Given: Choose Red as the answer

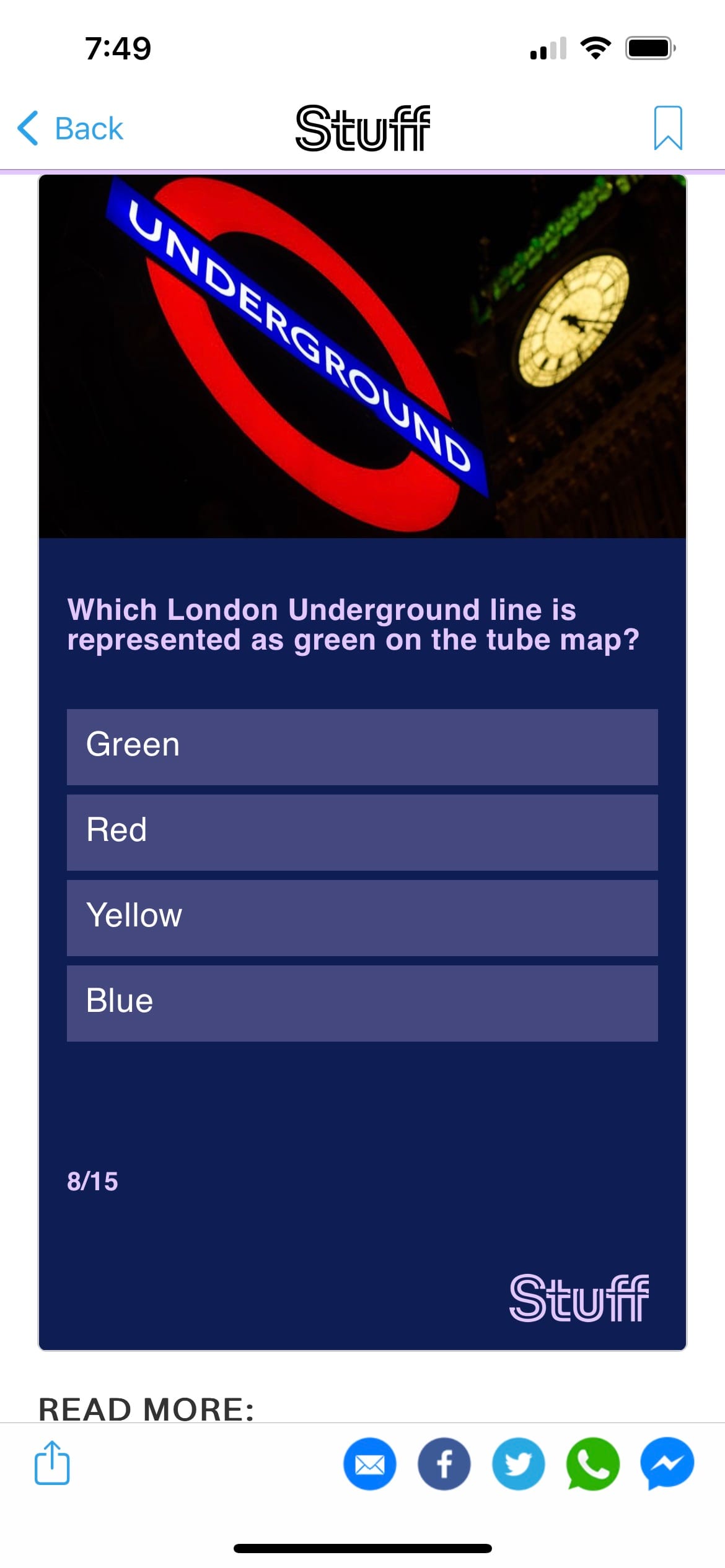Looking at the screenshot, I should [362, 832].
